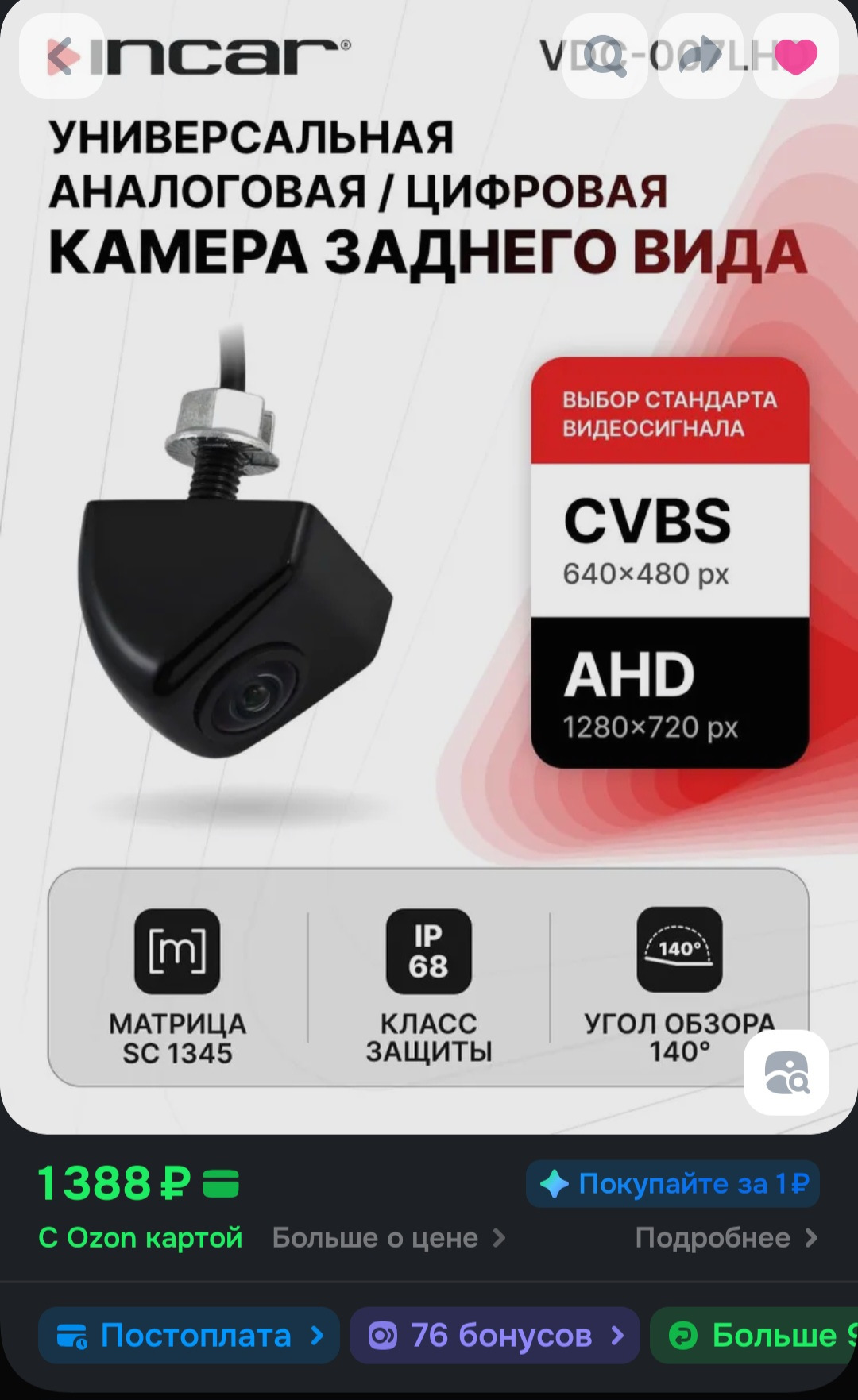This screenshot has width=858, height=1400.
Task: Open search from the product page
Action: point(607,56)
